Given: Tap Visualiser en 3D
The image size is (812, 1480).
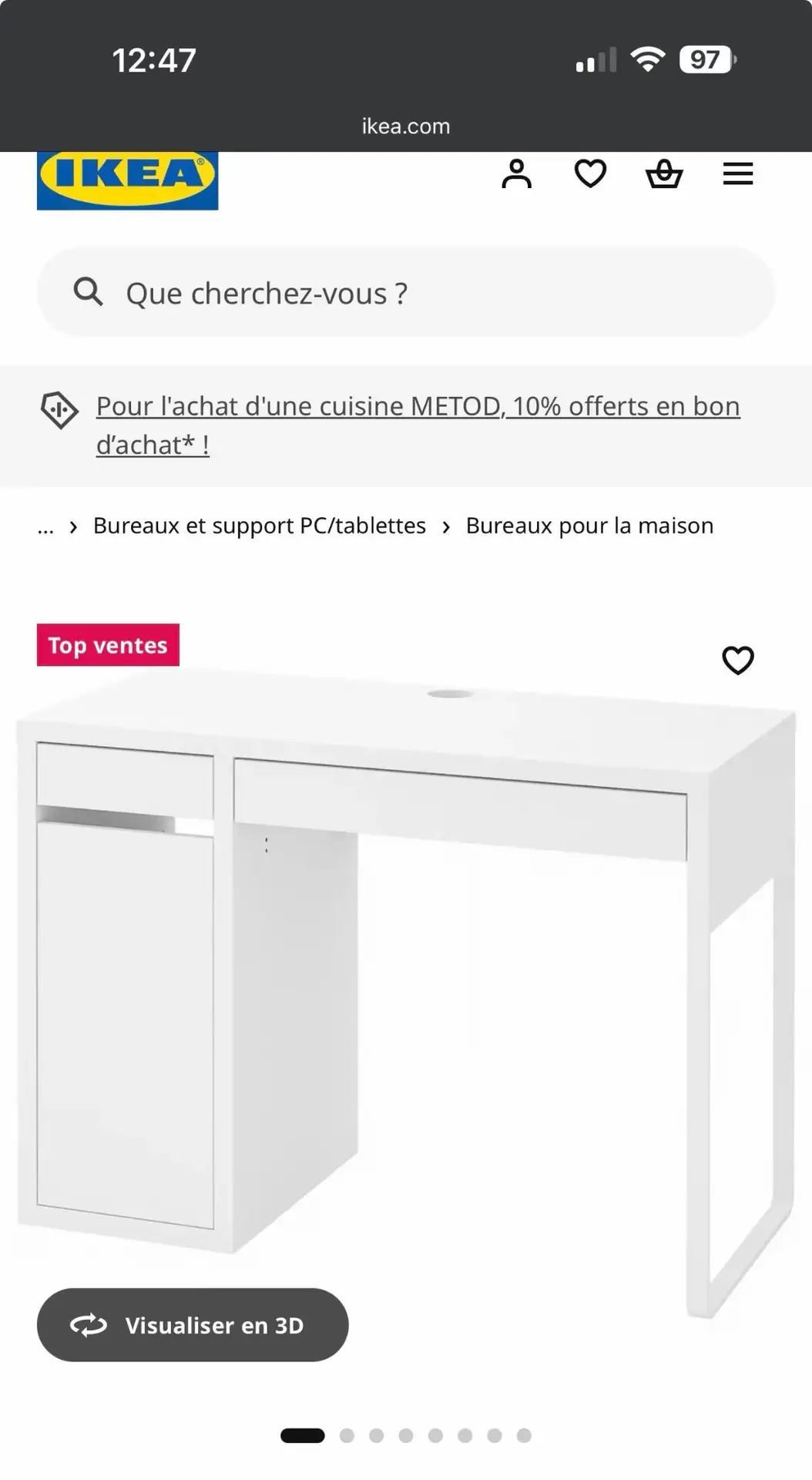Looking at the screenshot, I should coord(193,1325).
